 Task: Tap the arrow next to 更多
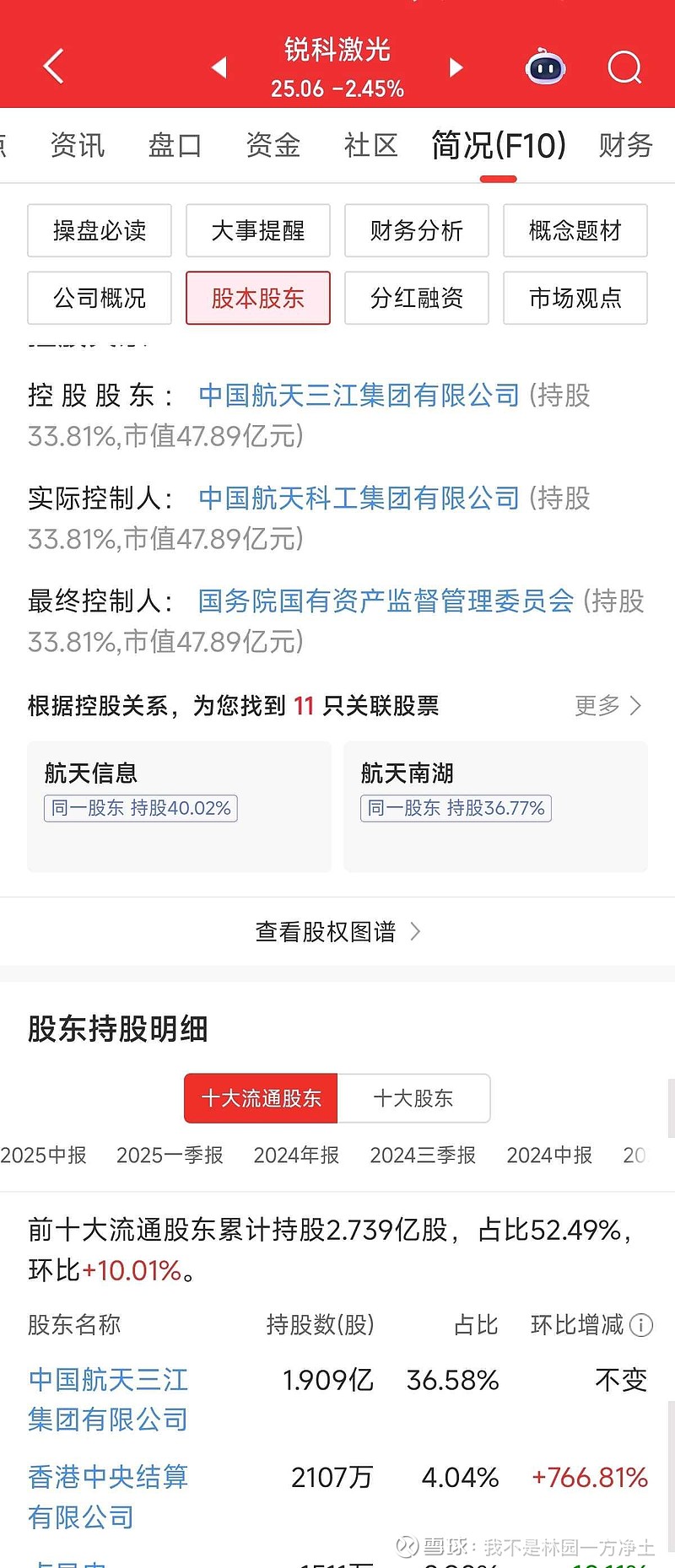pyautogui.click(x=634, y=705)
